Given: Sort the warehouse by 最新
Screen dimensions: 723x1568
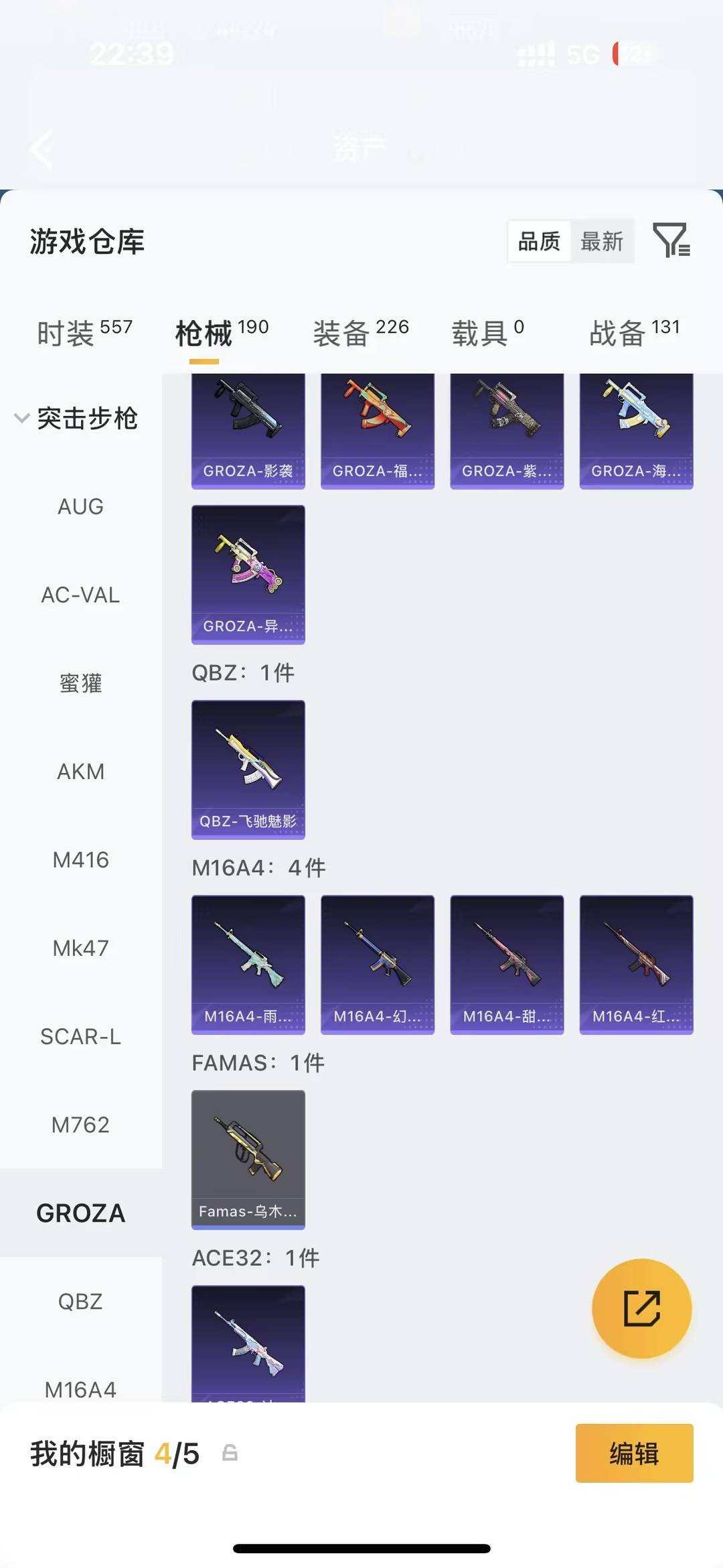Looking at the screenshot, I should click(x=602, y=241).
